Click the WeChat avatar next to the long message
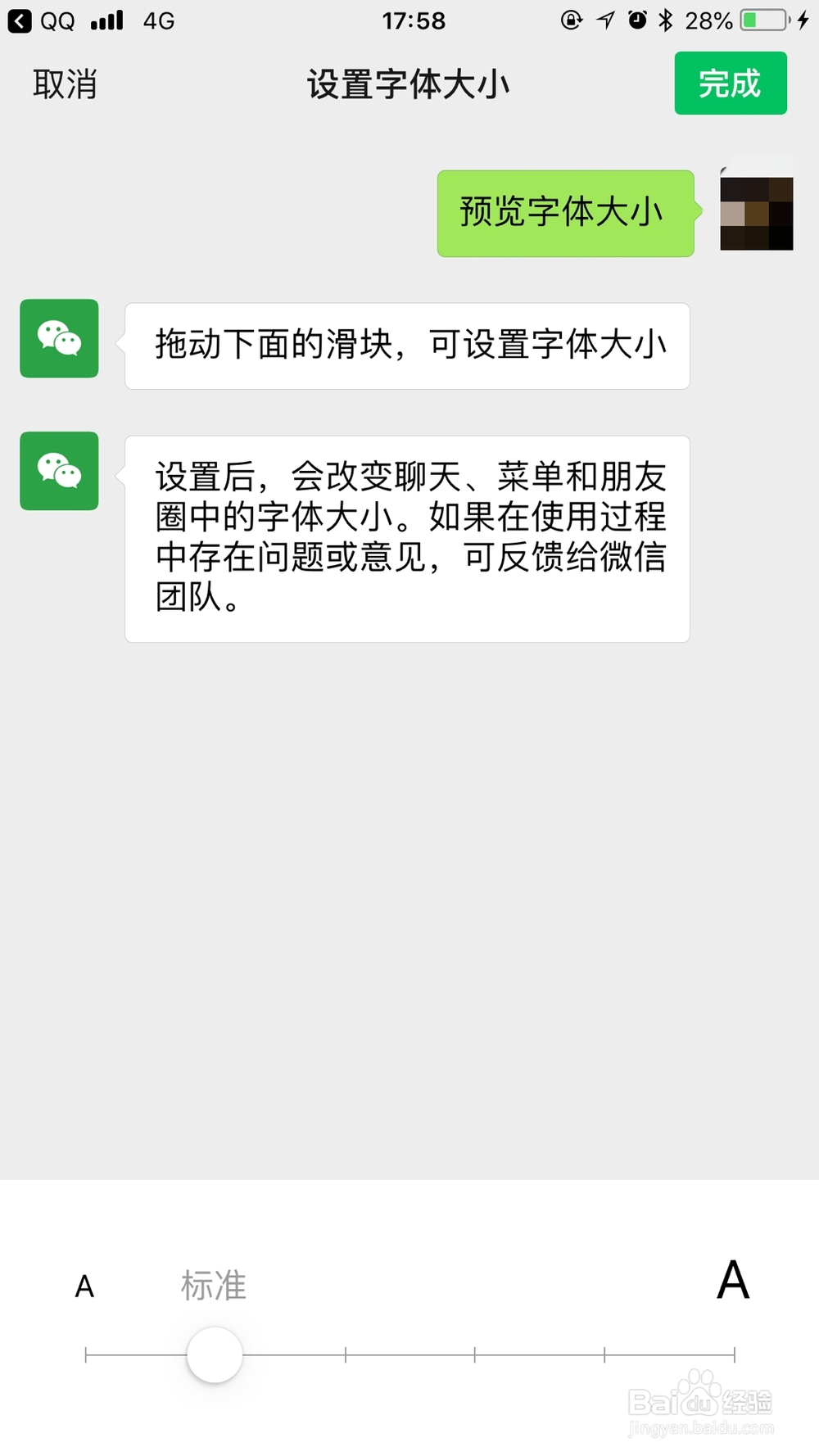 pyautogui.click(x=58, y=471)
